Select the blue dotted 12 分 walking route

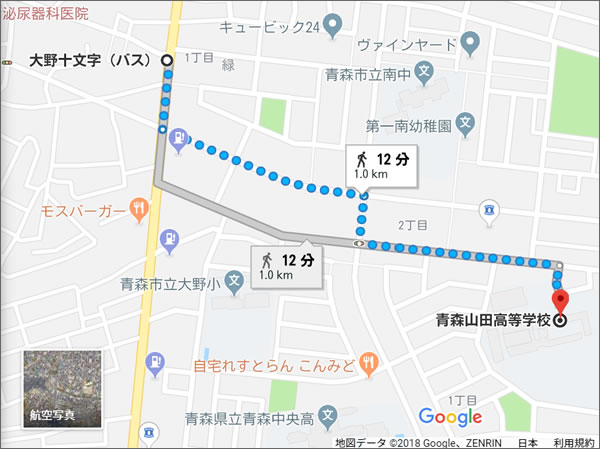pos(380,165)
